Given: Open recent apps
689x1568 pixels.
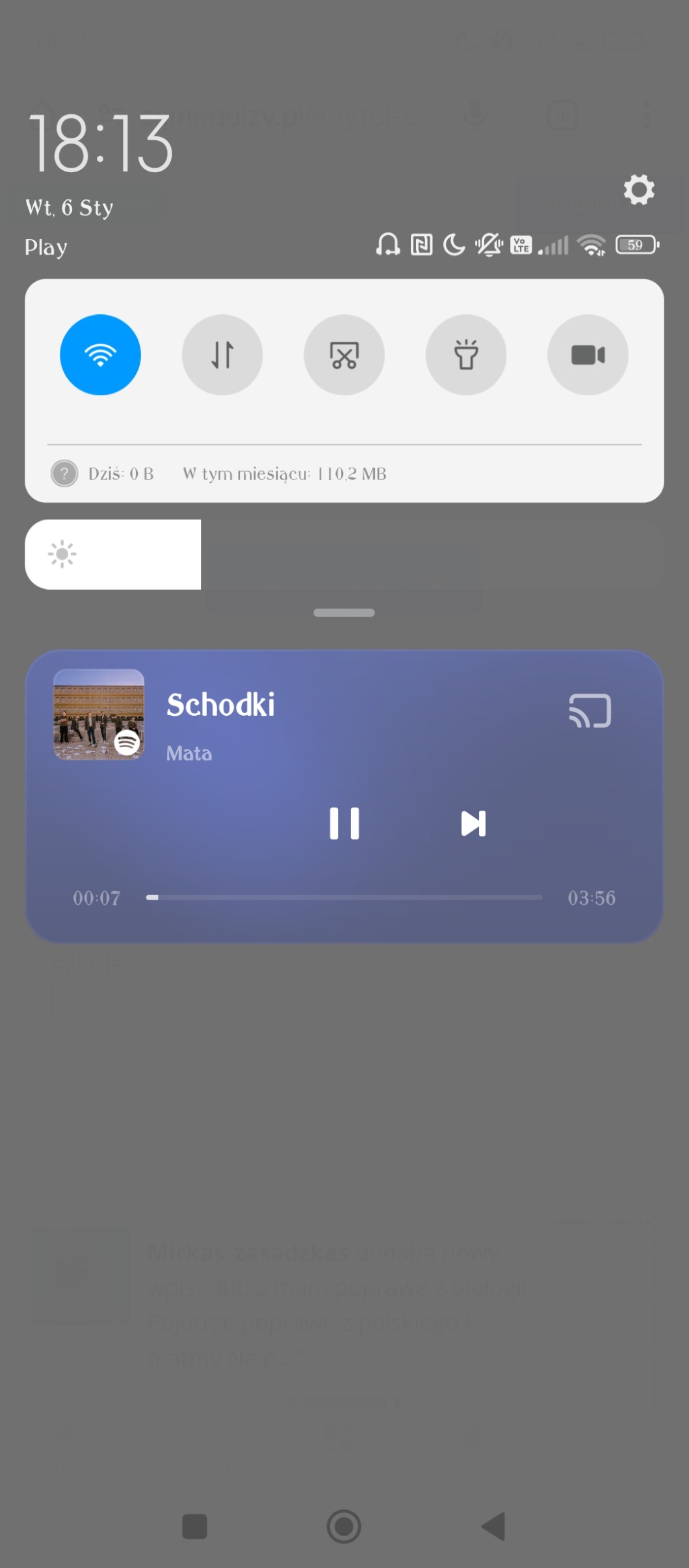Looking at the screenshot, I should pyautogui.click(x=194, y=1526).
